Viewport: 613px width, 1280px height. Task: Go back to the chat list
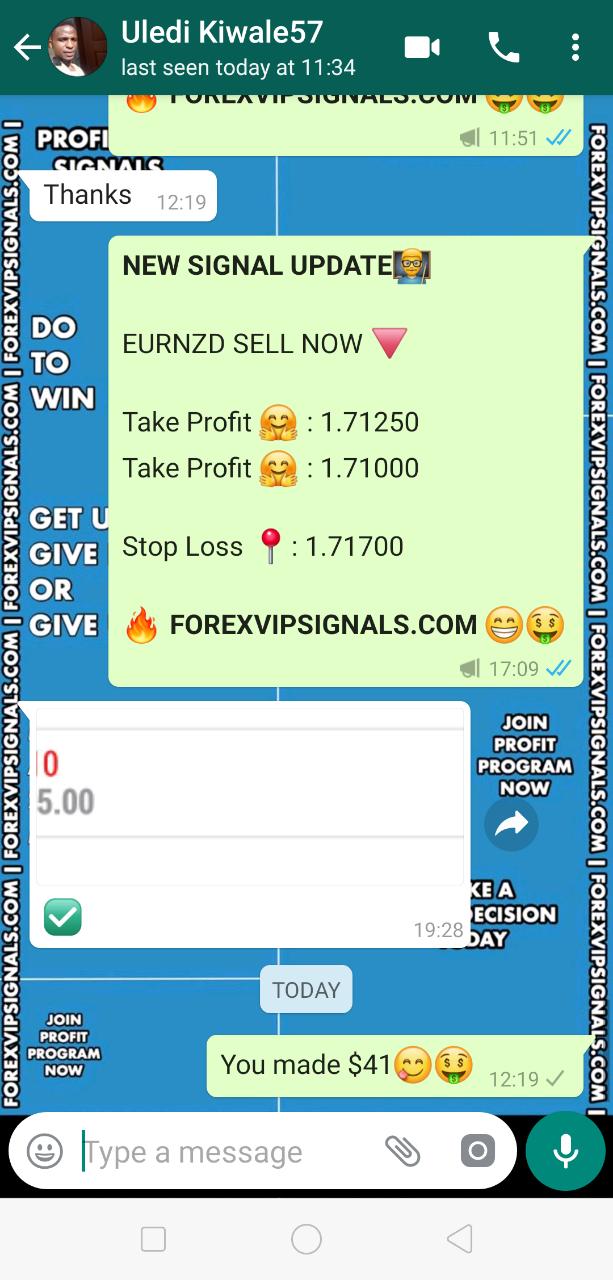click(x=27, y=47)
